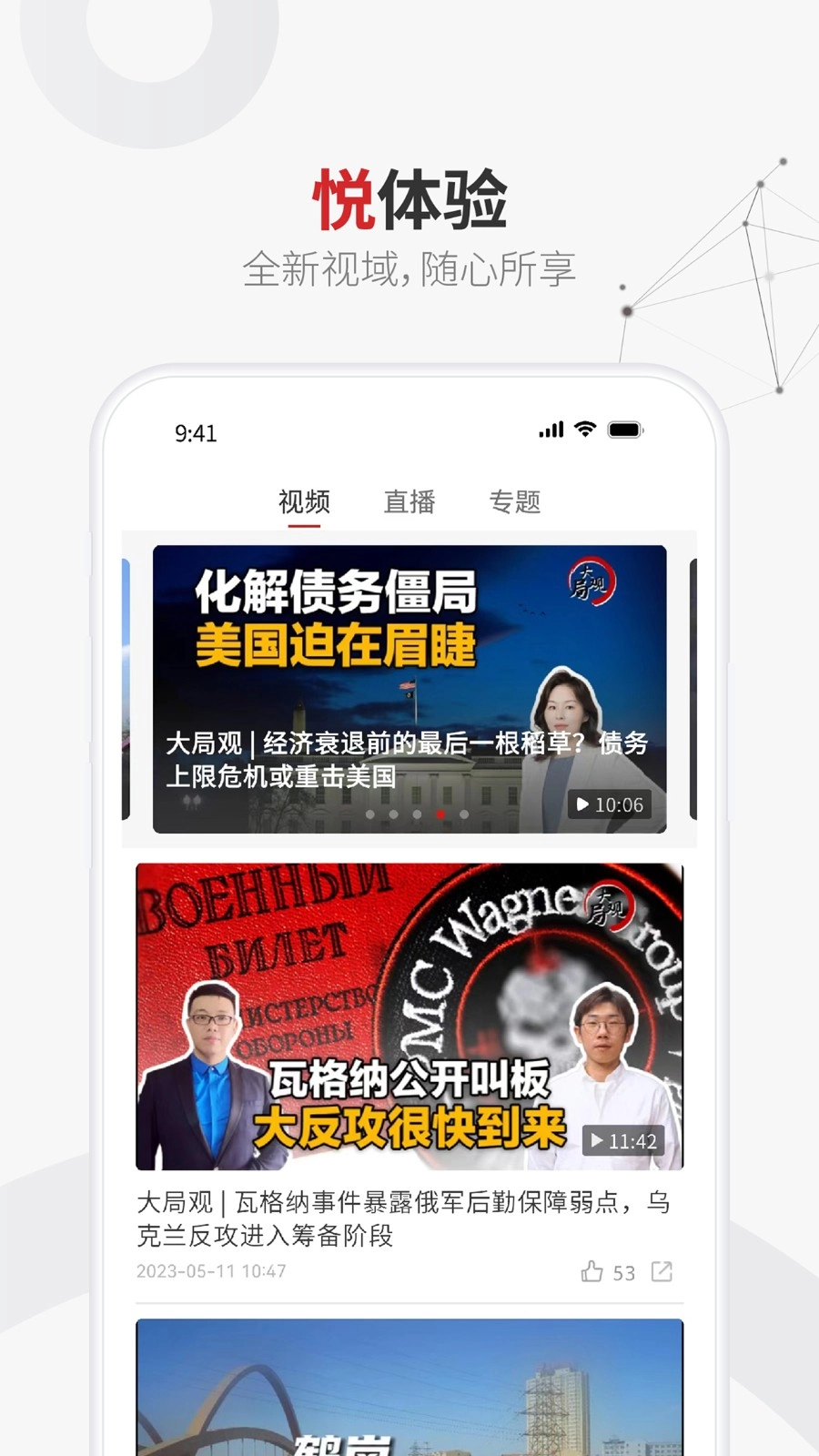
Task: Switch to the 直播 tab
Action: 409,500
